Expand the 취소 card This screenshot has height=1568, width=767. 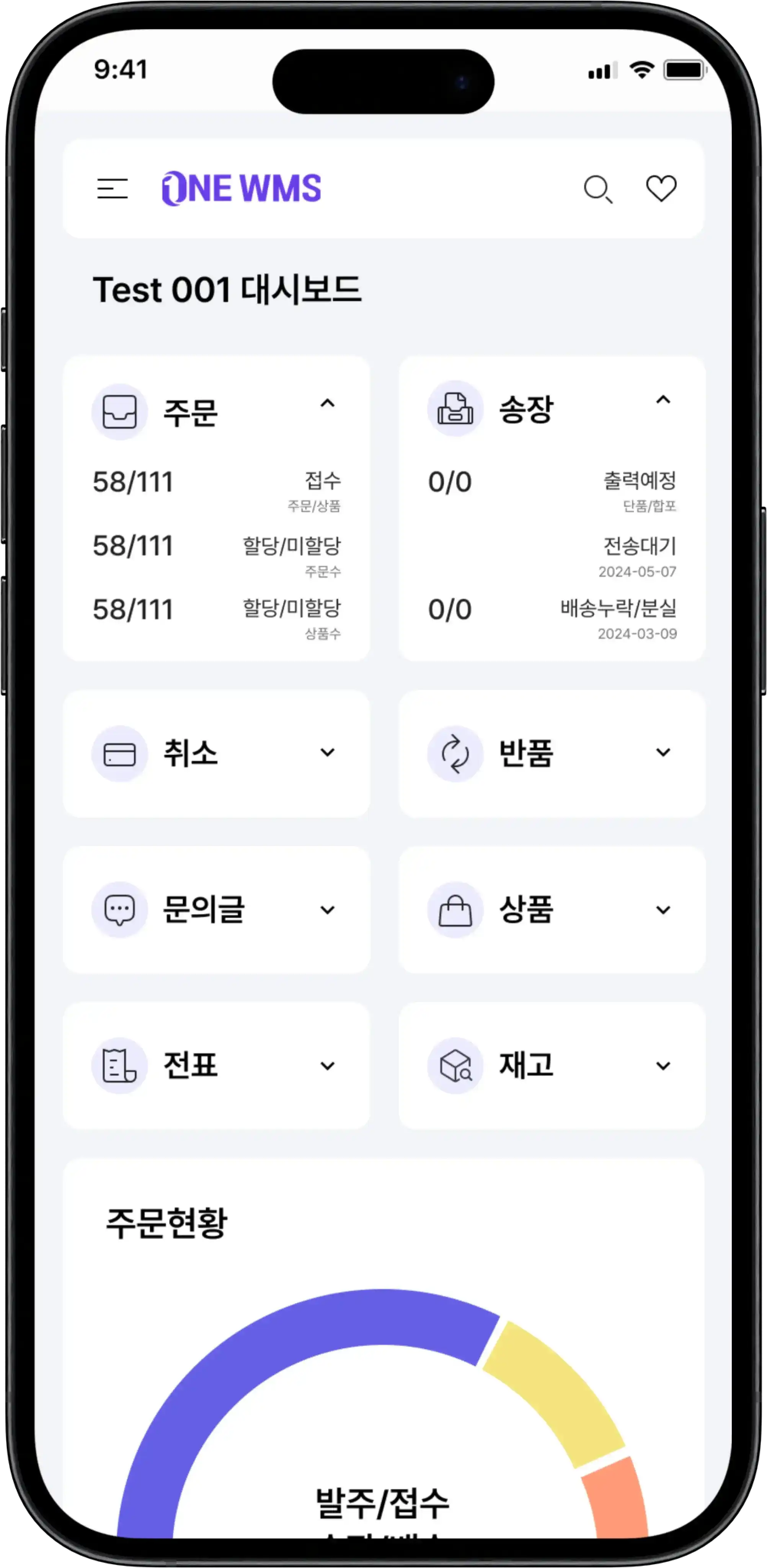click(x=328, y=753)
